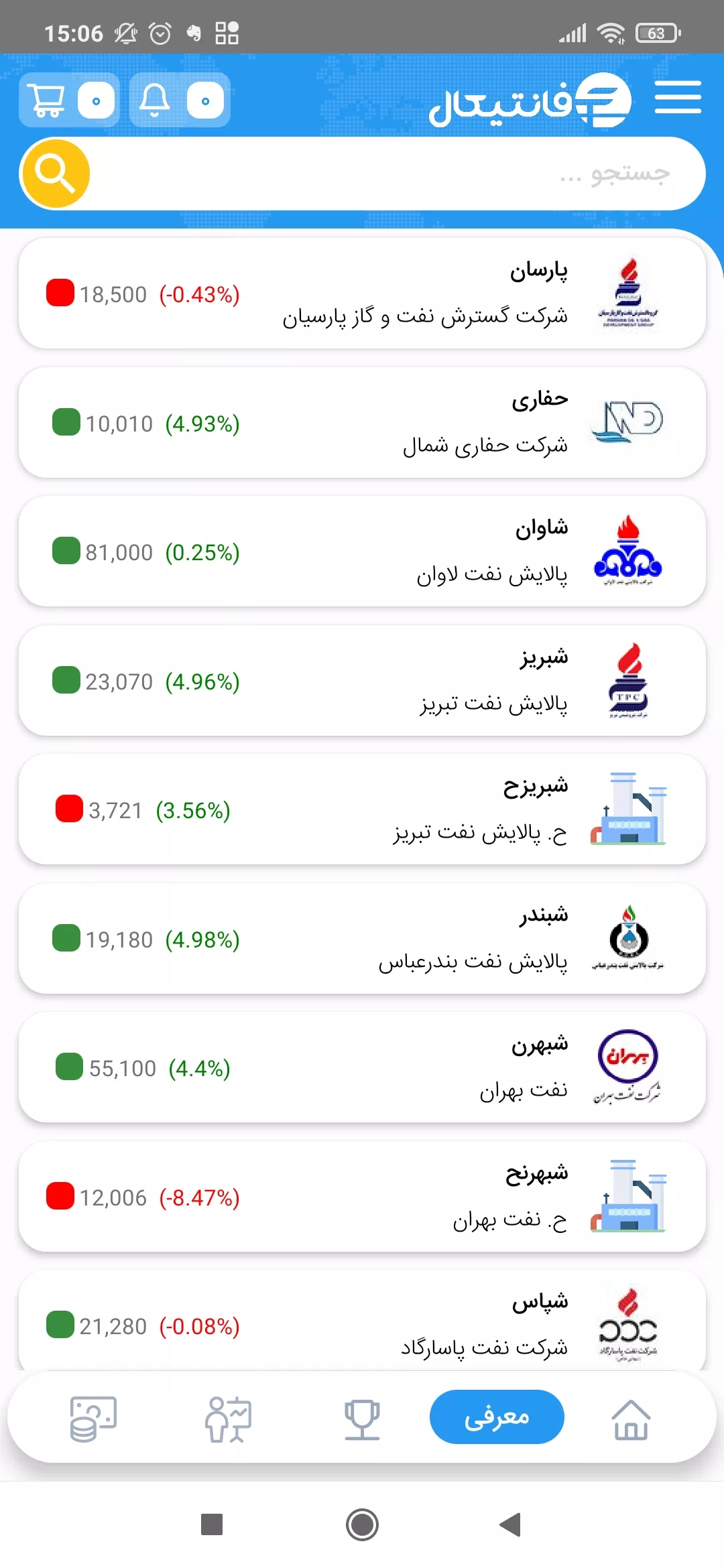View details for شبندر
The width and height of the screenshot is (724, 1568).
(x=362, y=939)
